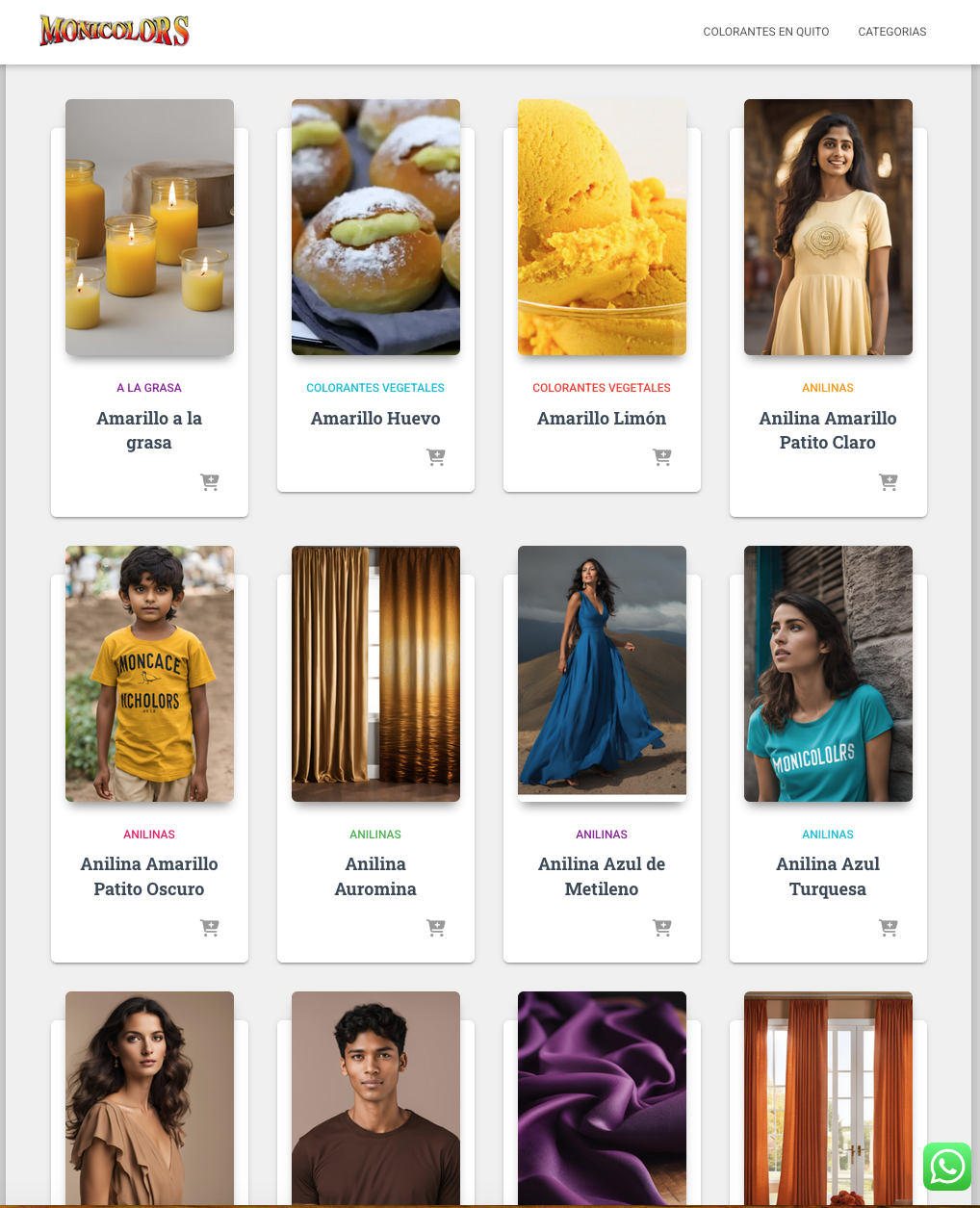Open the Colorantes en Quito menu link

click(x=765, y=32)
